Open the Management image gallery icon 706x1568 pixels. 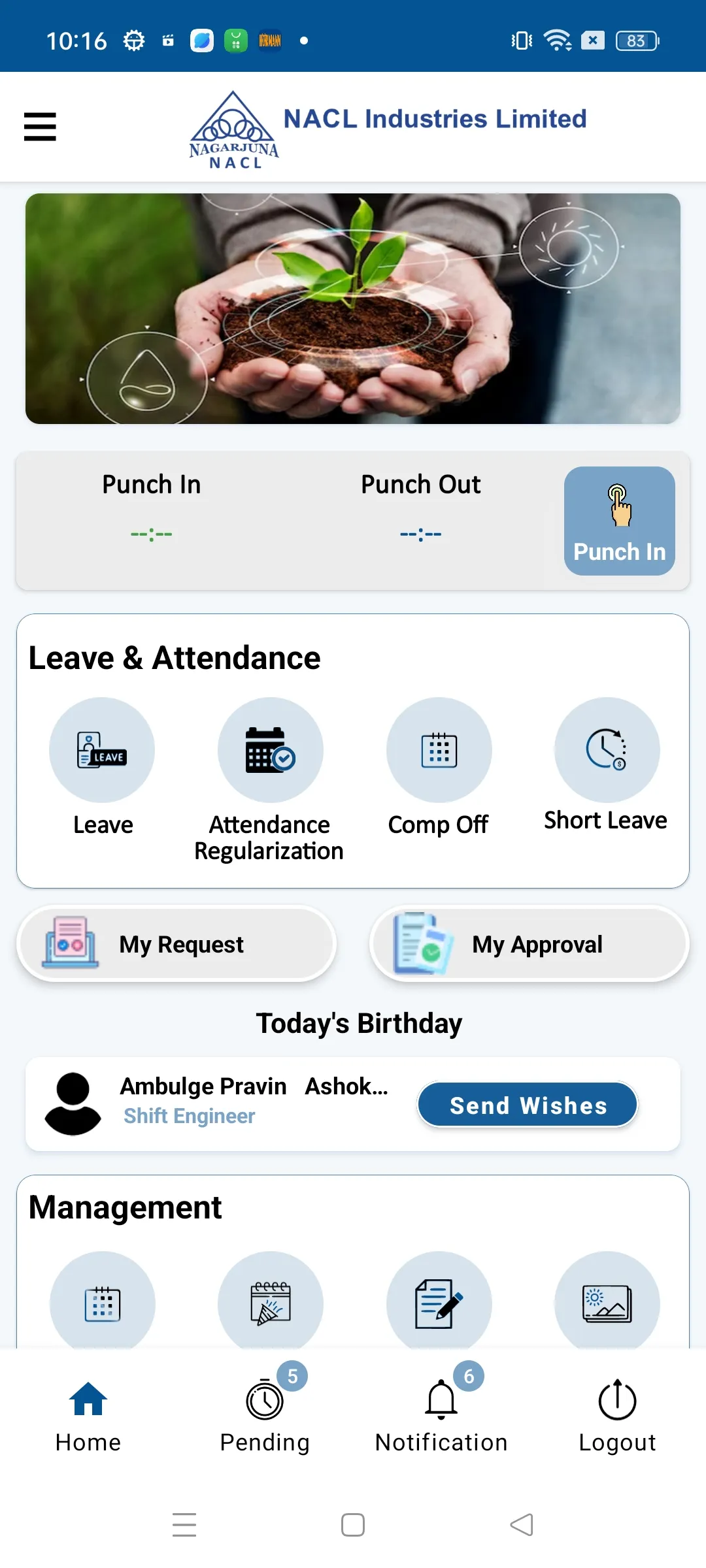click(607, 1302)
